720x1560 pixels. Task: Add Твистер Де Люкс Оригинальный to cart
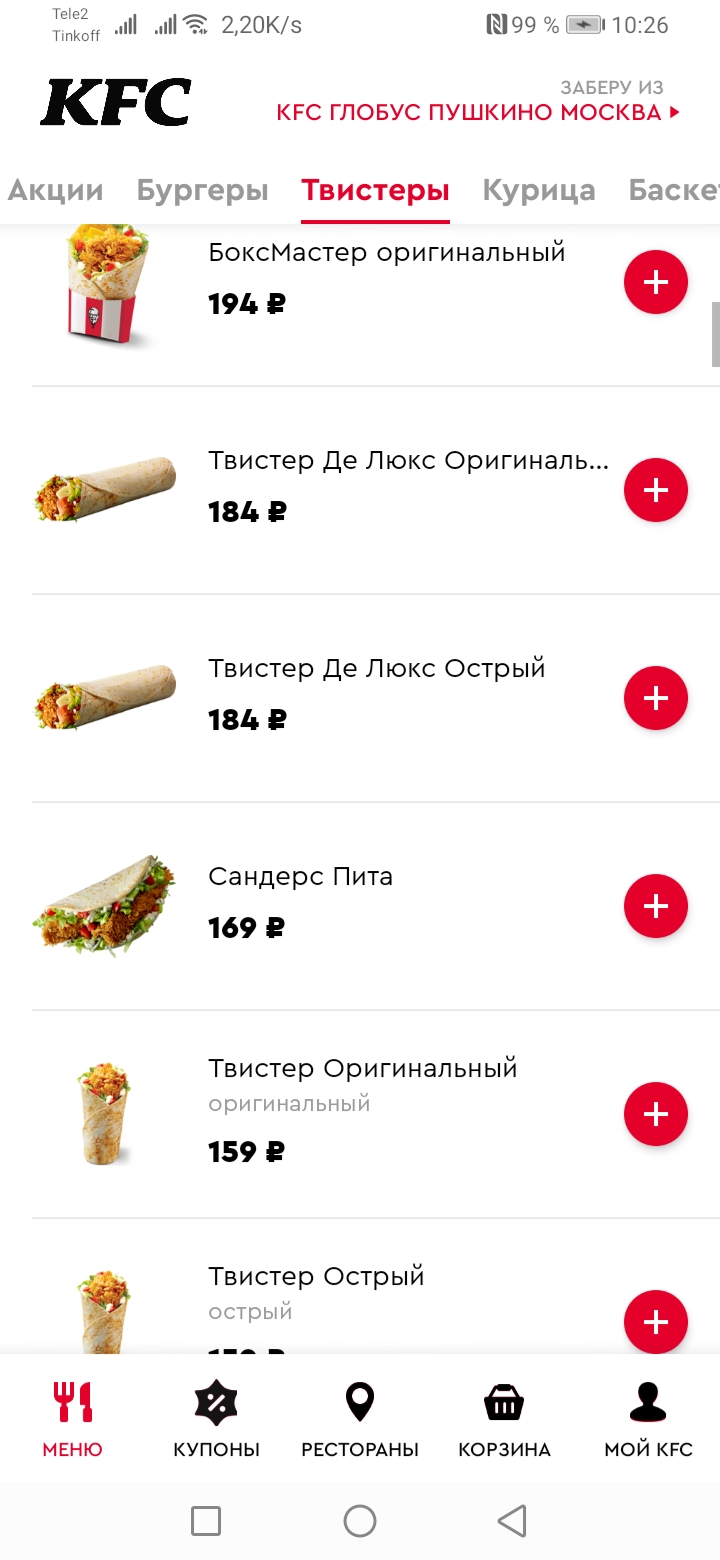tap(656, 490)
